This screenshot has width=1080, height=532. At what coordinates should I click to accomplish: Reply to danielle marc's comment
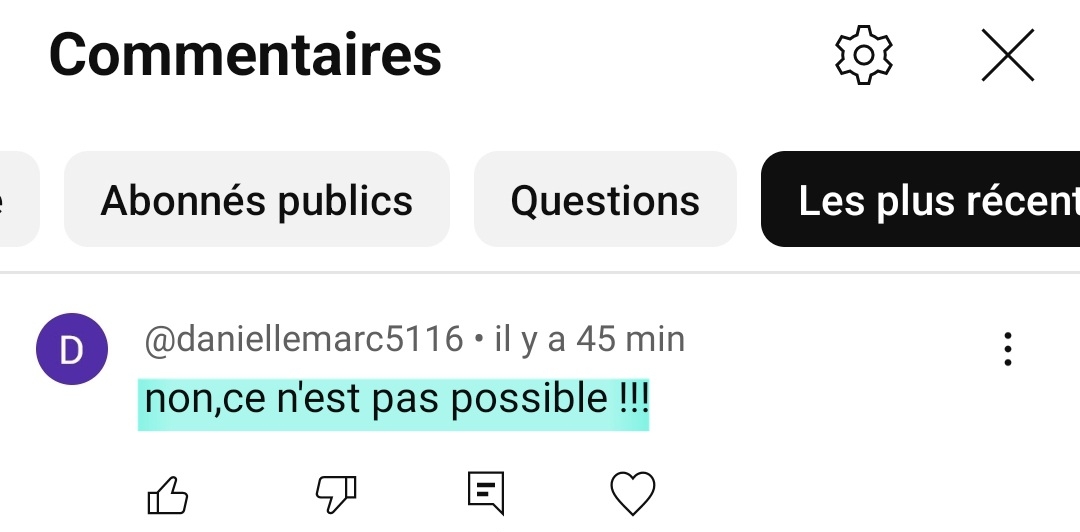click(486, 492)
